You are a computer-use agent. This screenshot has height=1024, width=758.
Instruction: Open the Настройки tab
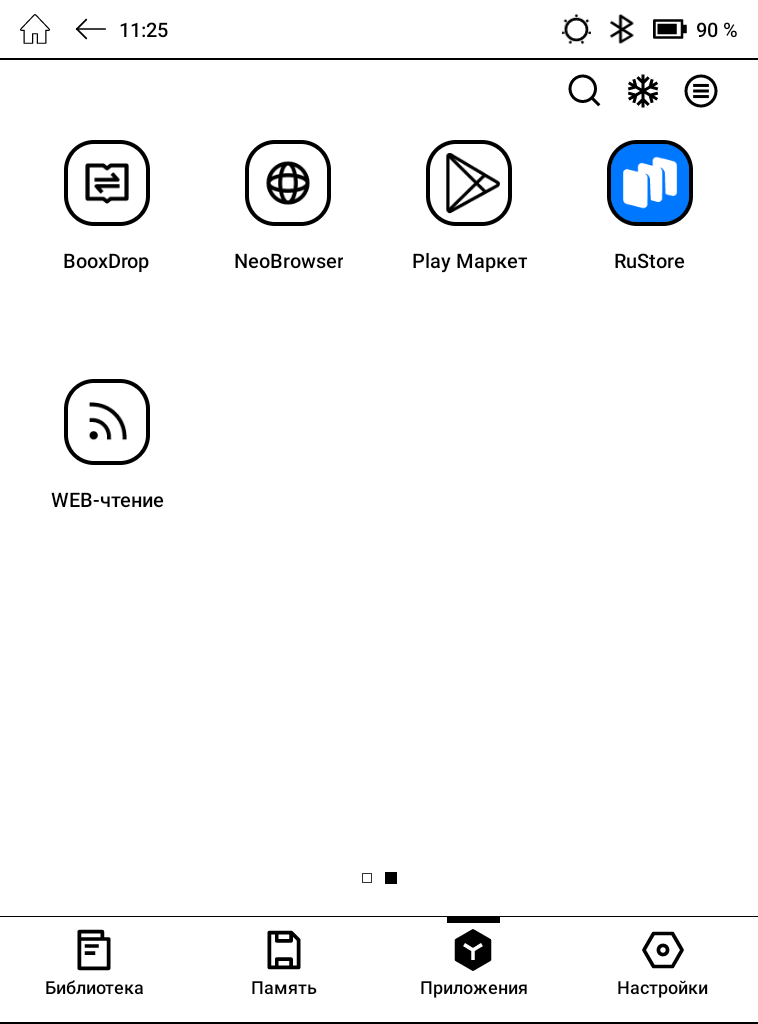662,962
